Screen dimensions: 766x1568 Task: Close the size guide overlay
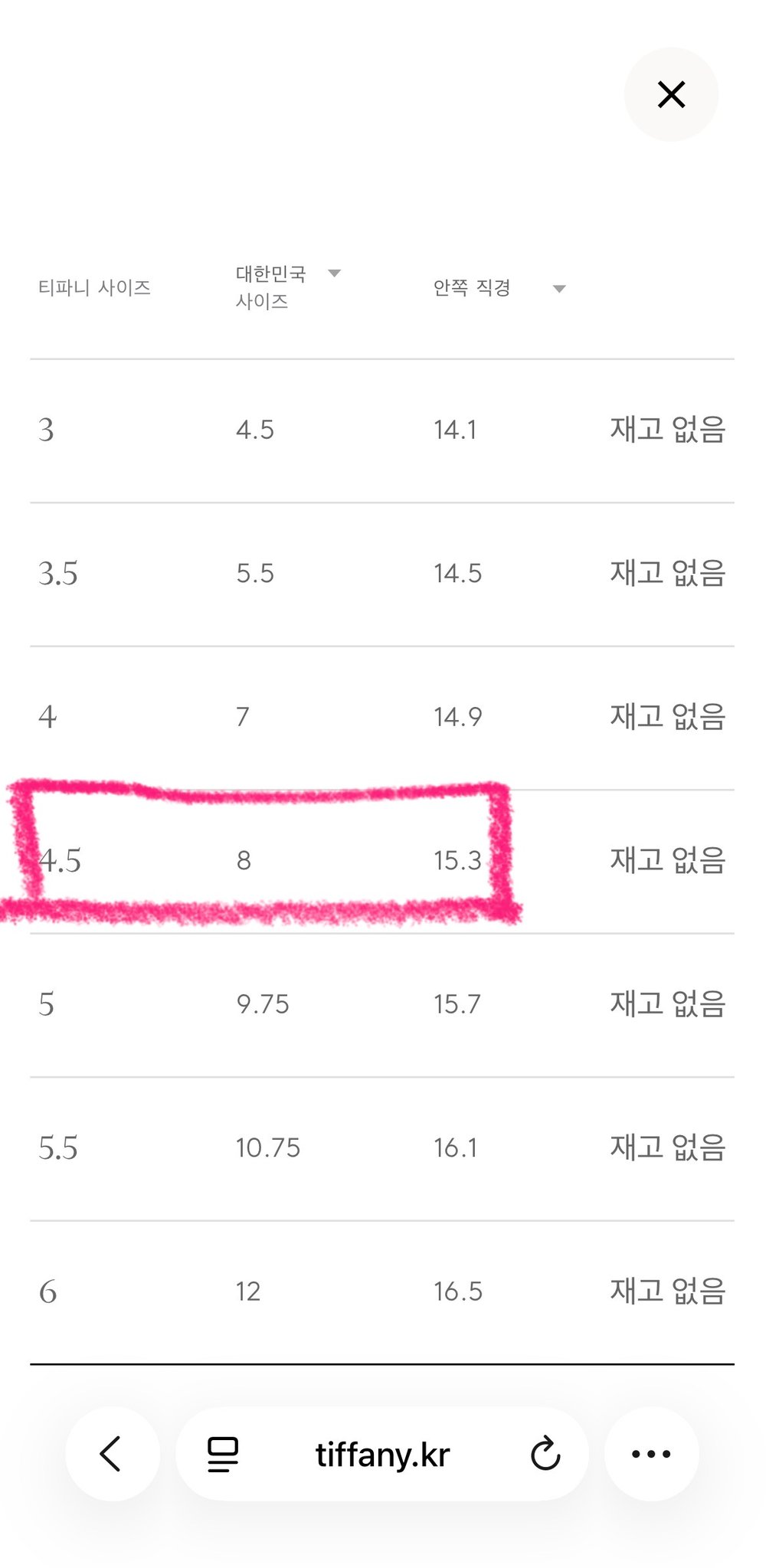(671, 94)
